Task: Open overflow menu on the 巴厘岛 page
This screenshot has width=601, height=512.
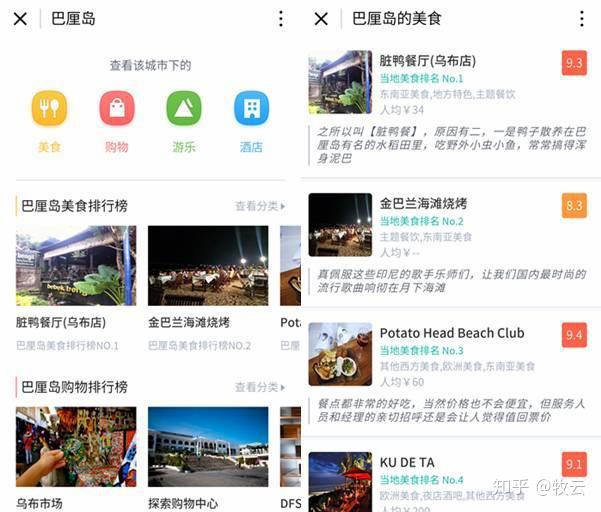Action: click(x=280, y=19)
